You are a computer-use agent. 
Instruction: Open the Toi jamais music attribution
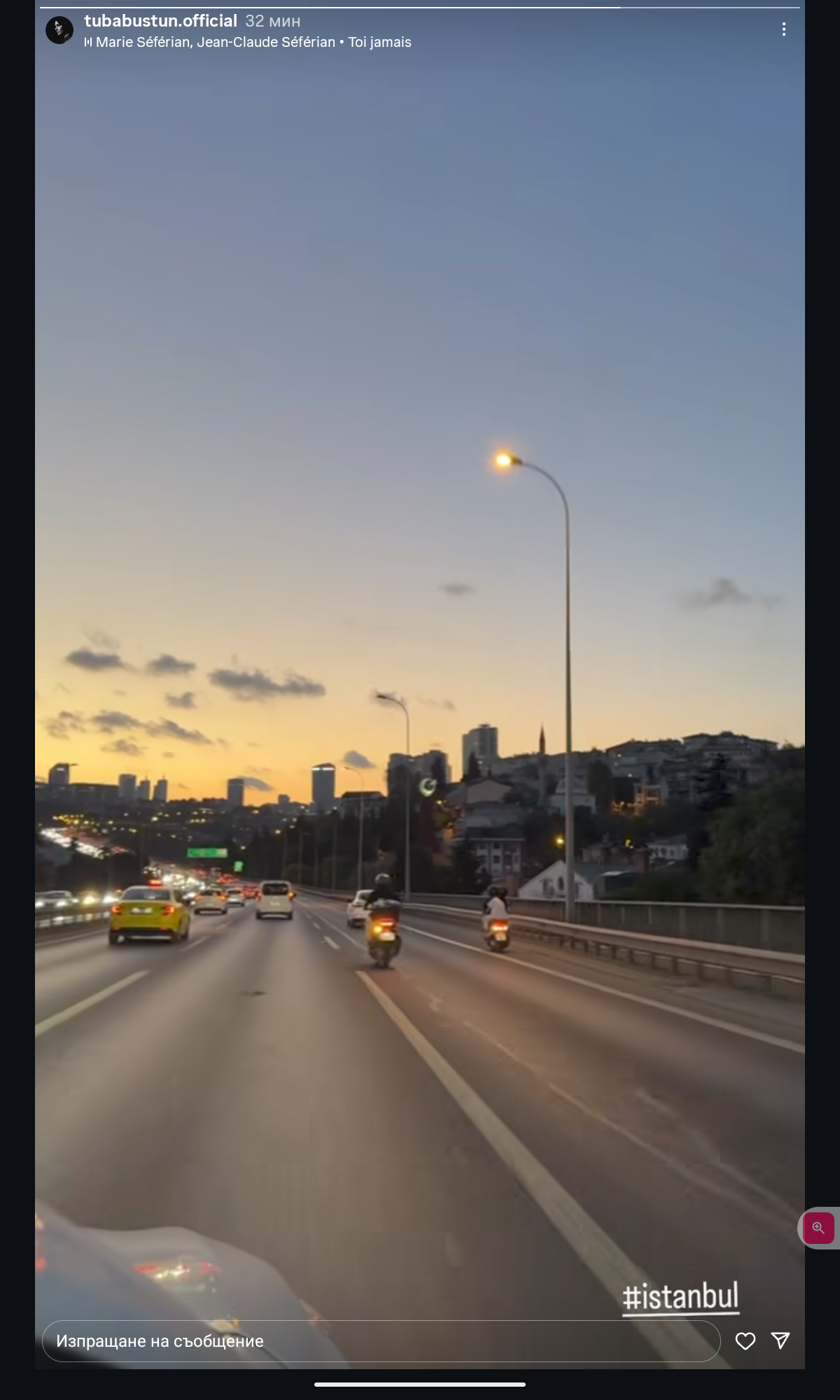[x=252, y=43]
